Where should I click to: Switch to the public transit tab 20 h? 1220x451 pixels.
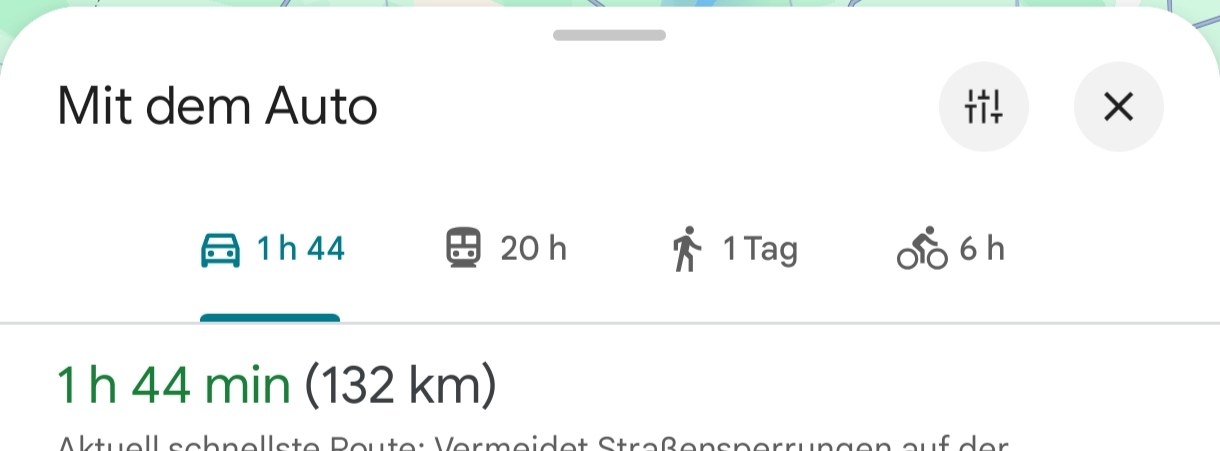[x=506, y=249]
